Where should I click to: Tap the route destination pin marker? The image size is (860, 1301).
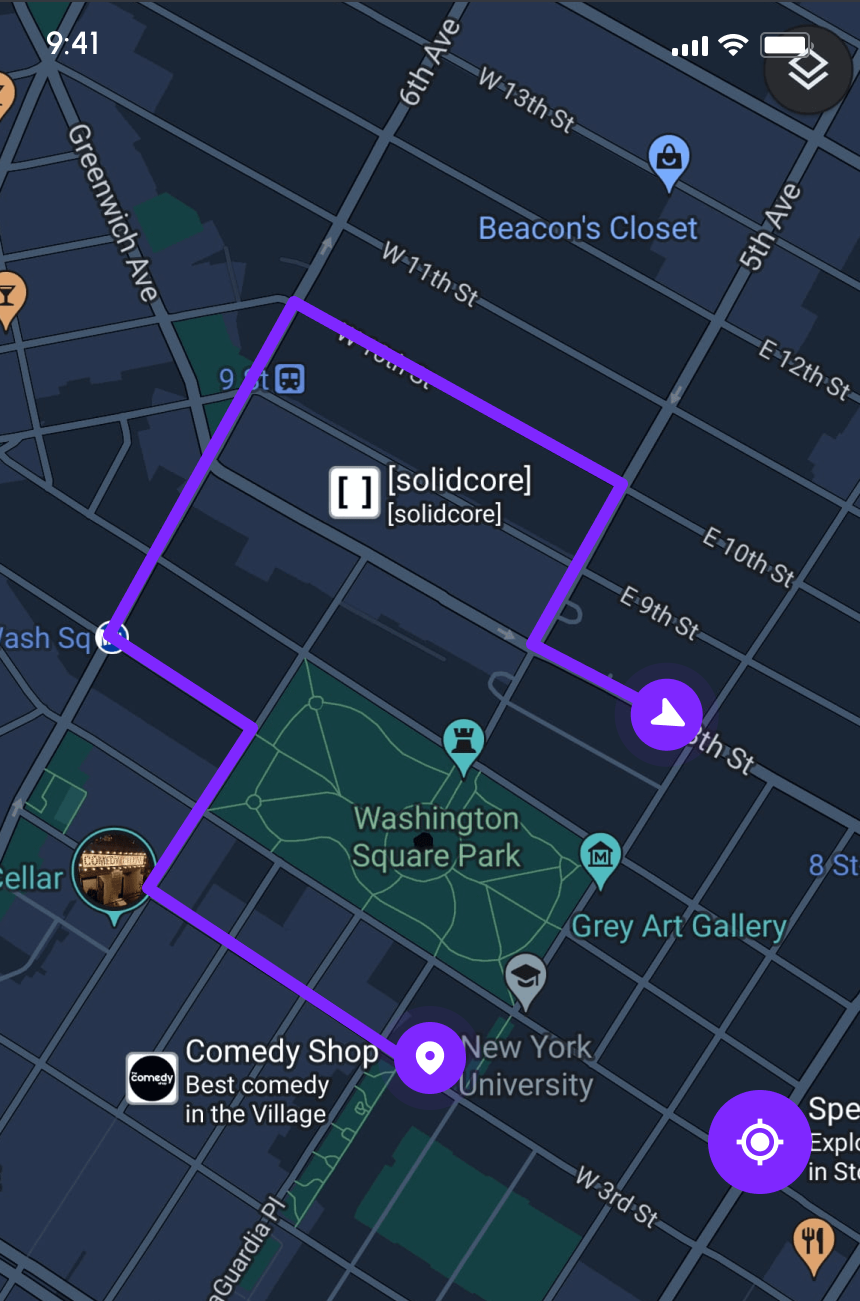coord(430,1057)
